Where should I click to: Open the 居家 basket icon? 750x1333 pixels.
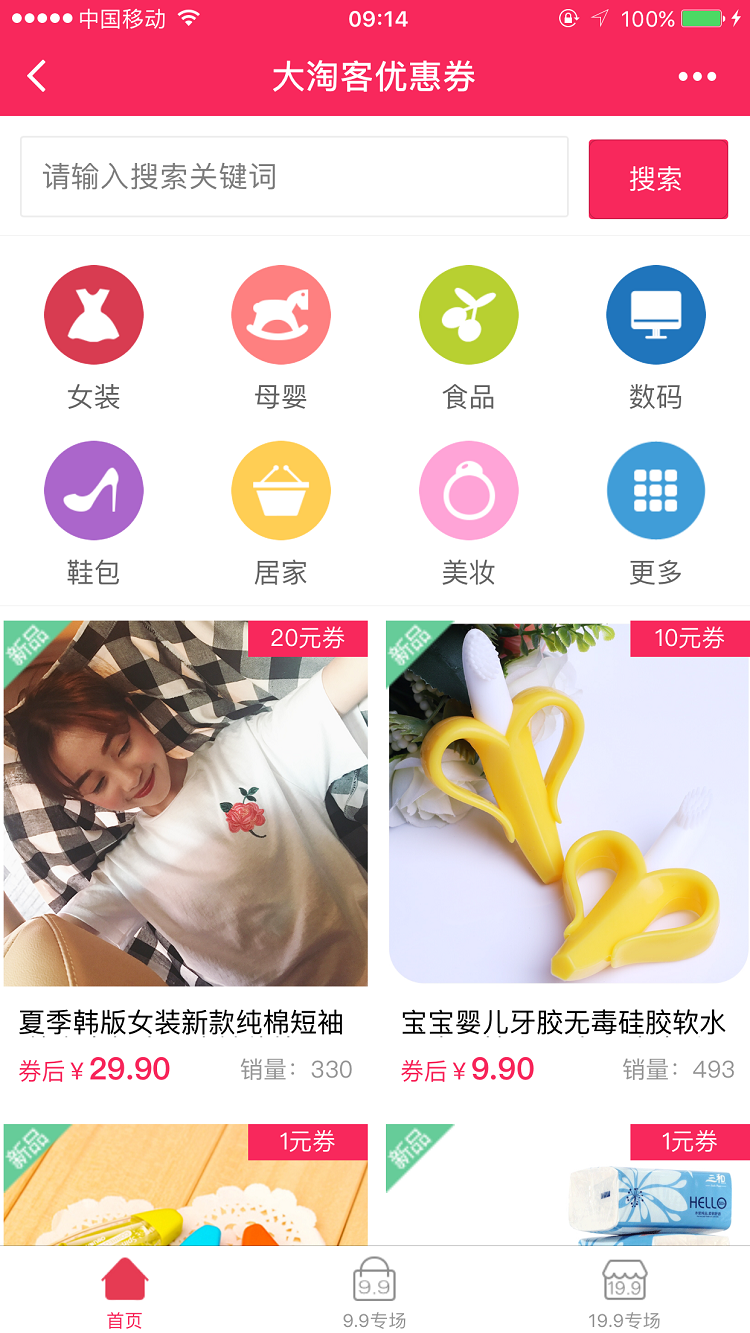point(281,490)
